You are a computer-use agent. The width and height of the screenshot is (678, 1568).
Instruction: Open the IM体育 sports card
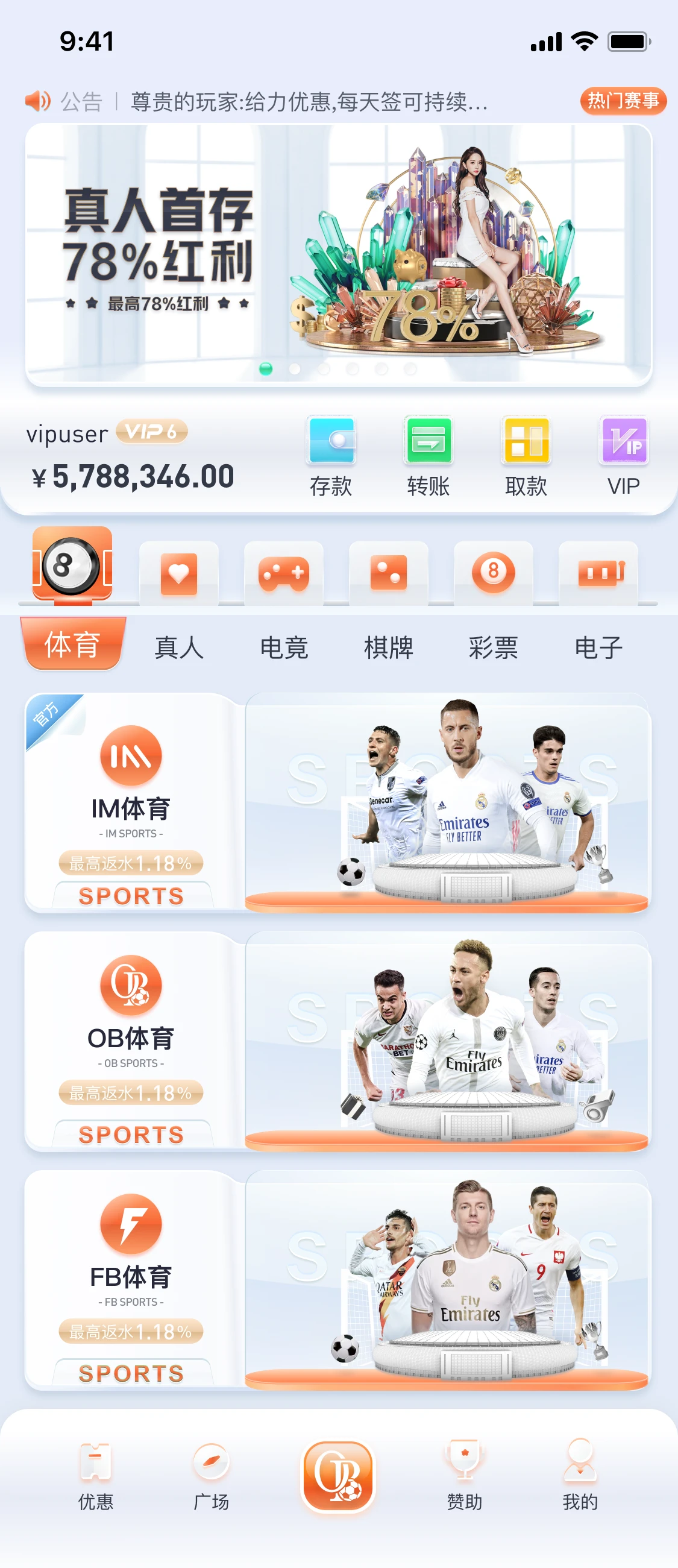tap(338, 802)
